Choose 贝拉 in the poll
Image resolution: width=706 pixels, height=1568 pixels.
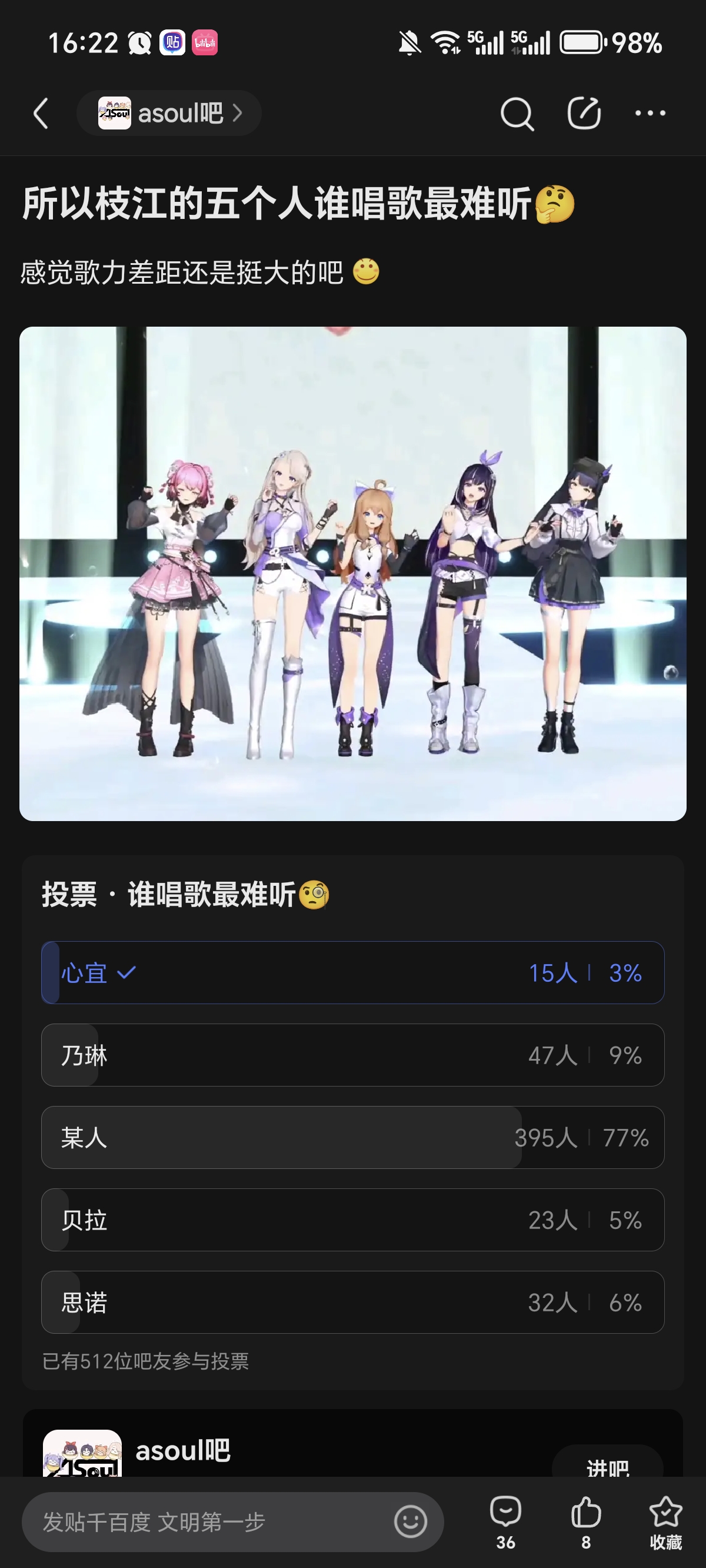(x=352, y=1220)
